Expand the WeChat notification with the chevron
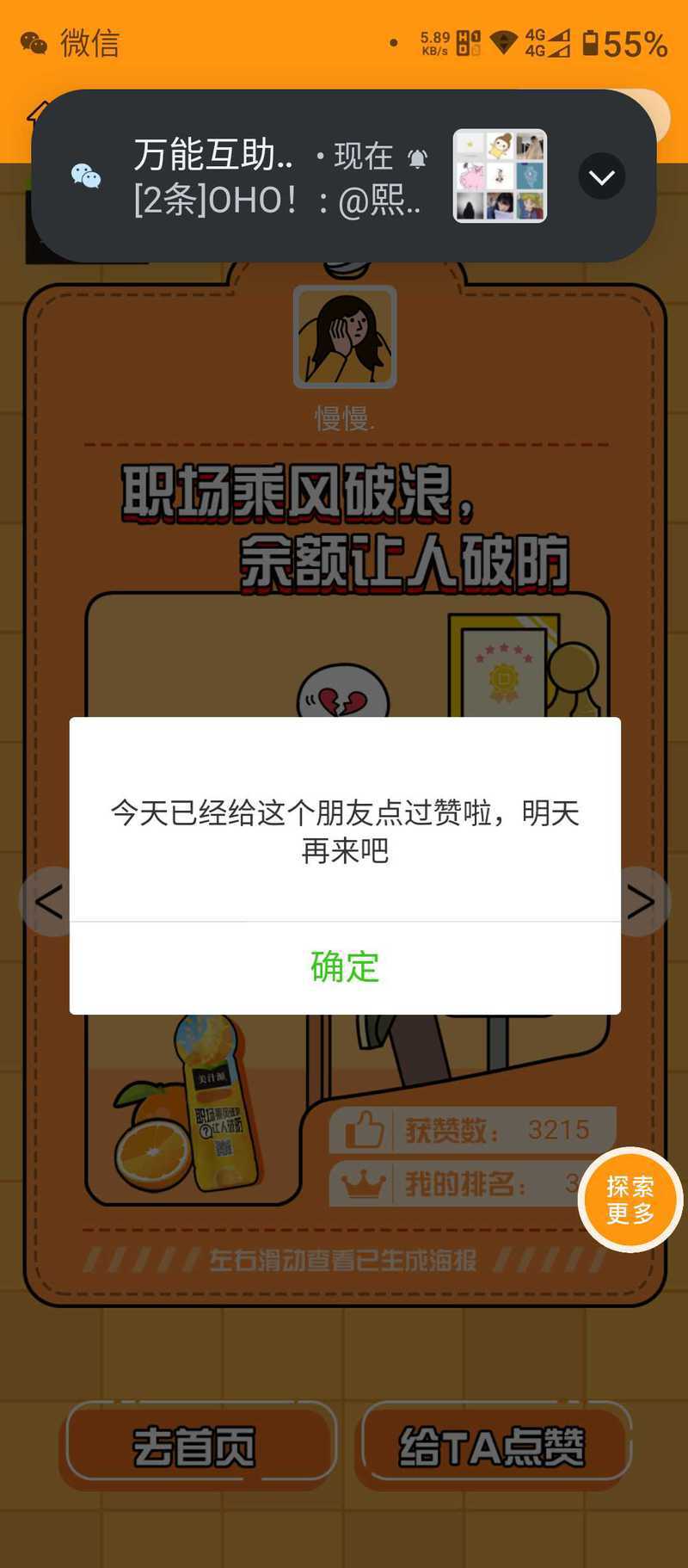The height and width of the screenshot is (1568, 688). click(602, 176)
